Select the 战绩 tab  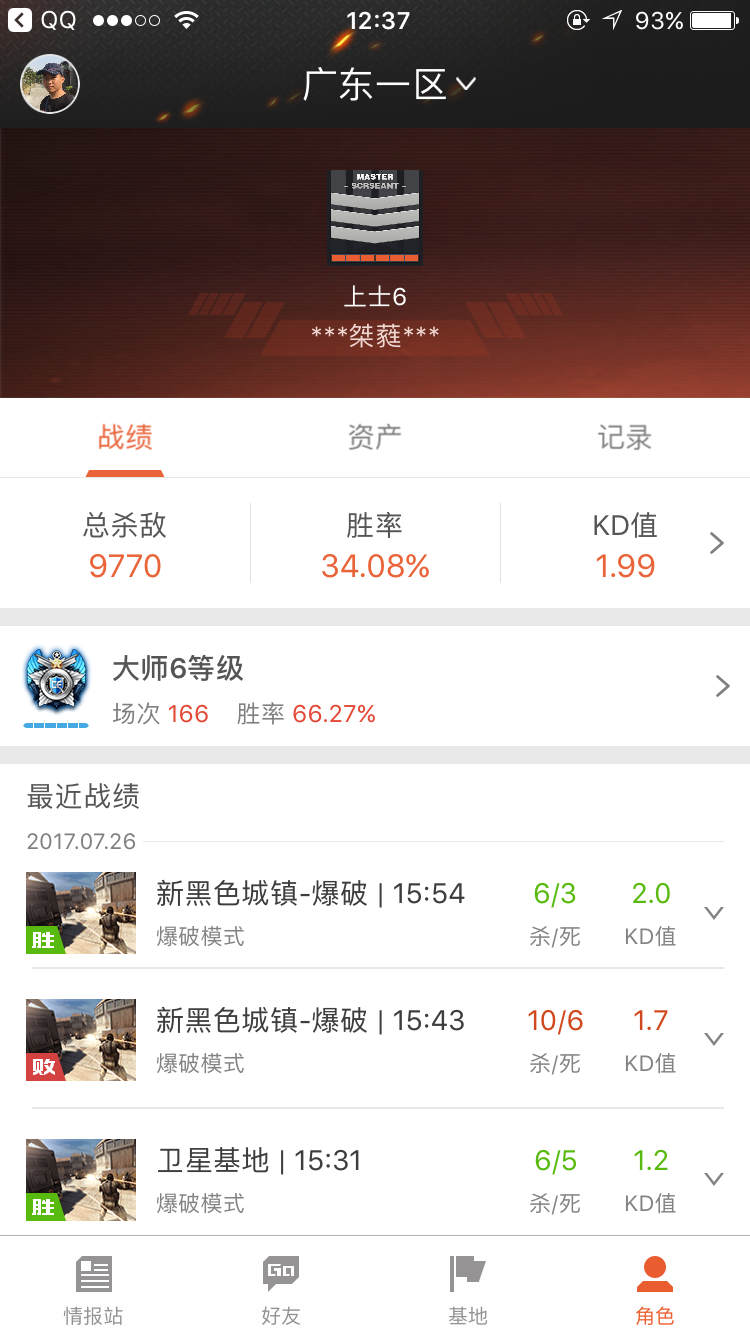click(x=125, y=437)
